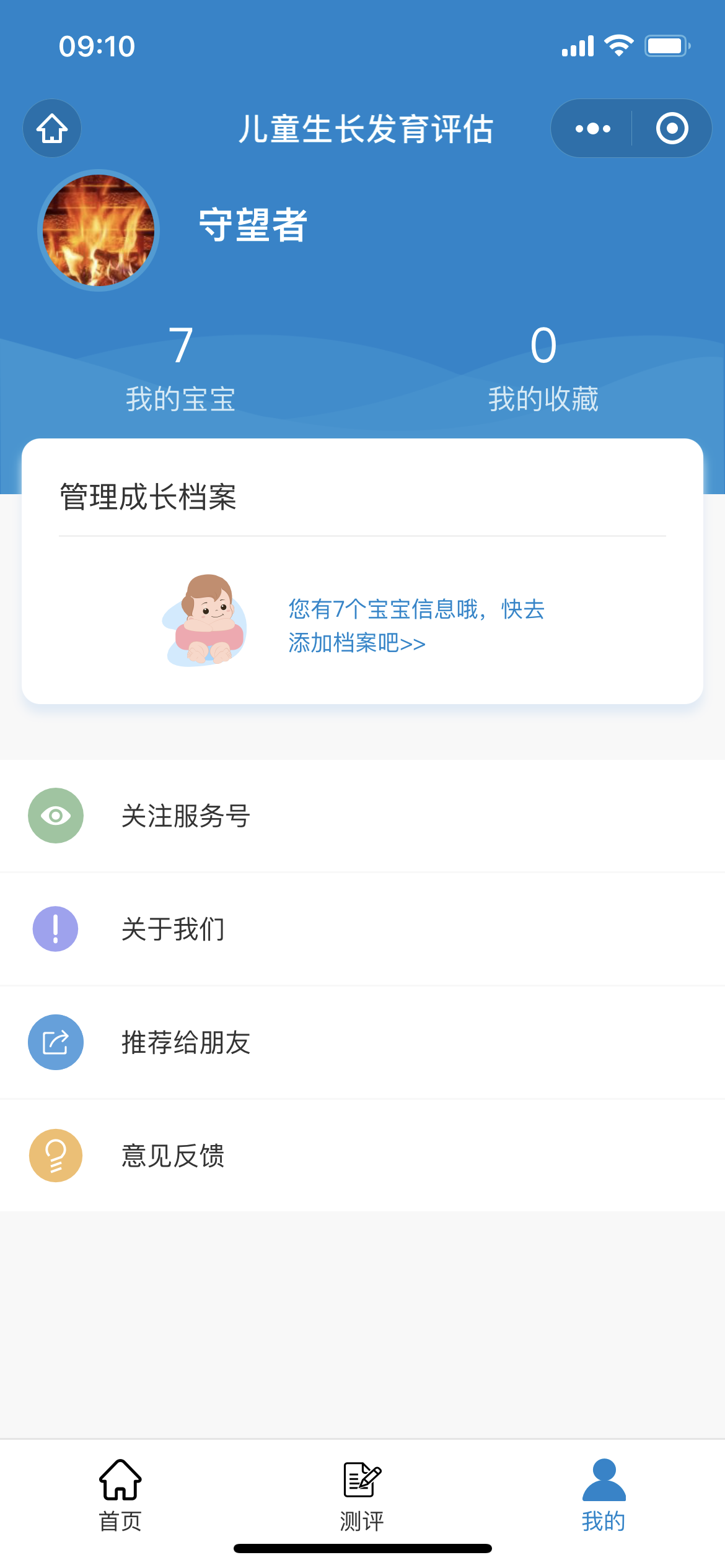Select the 我的 tab
The height and width of the screenshot is (1568, 725).
604,1494
